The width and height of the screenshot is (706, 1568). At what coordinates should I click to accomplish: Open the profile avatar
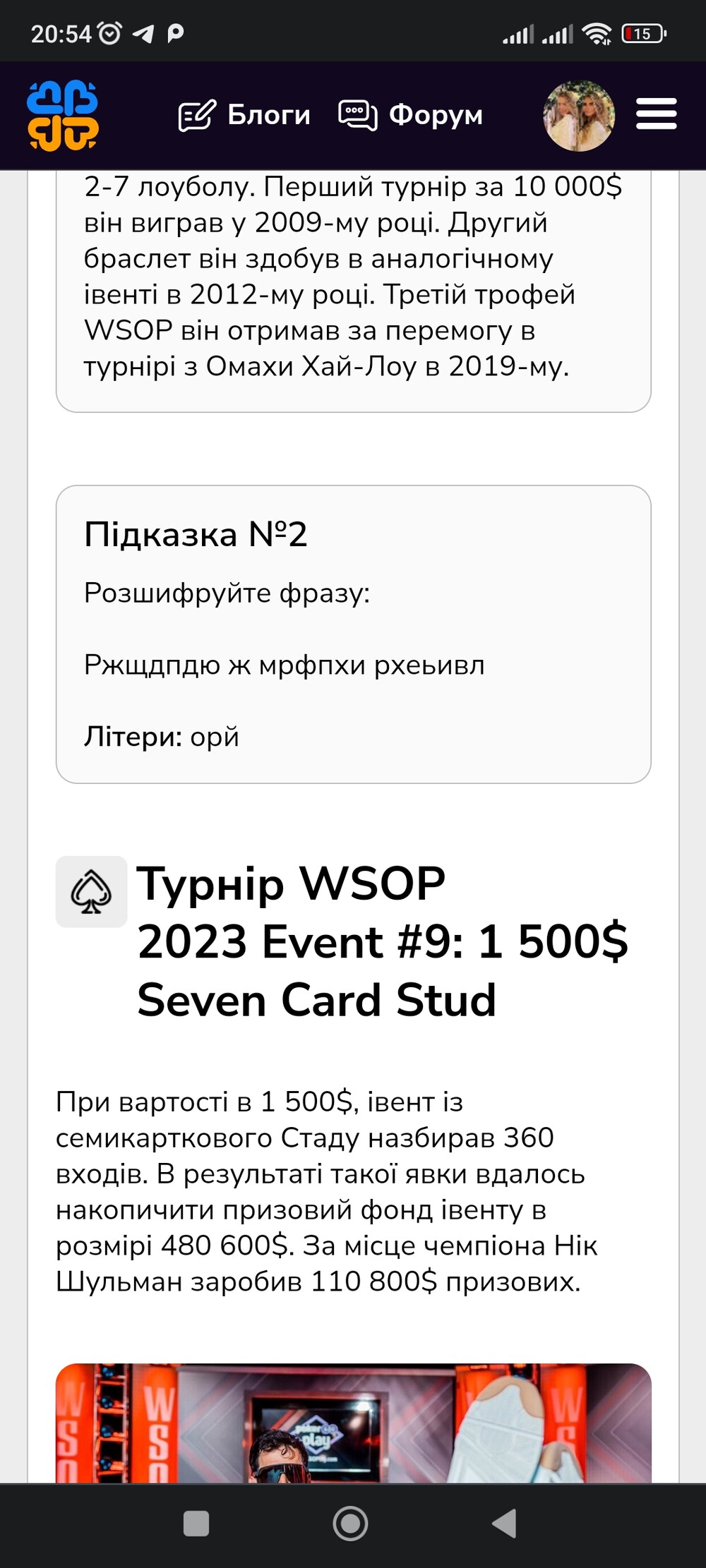pyautogui.click(x=579, y=116)
